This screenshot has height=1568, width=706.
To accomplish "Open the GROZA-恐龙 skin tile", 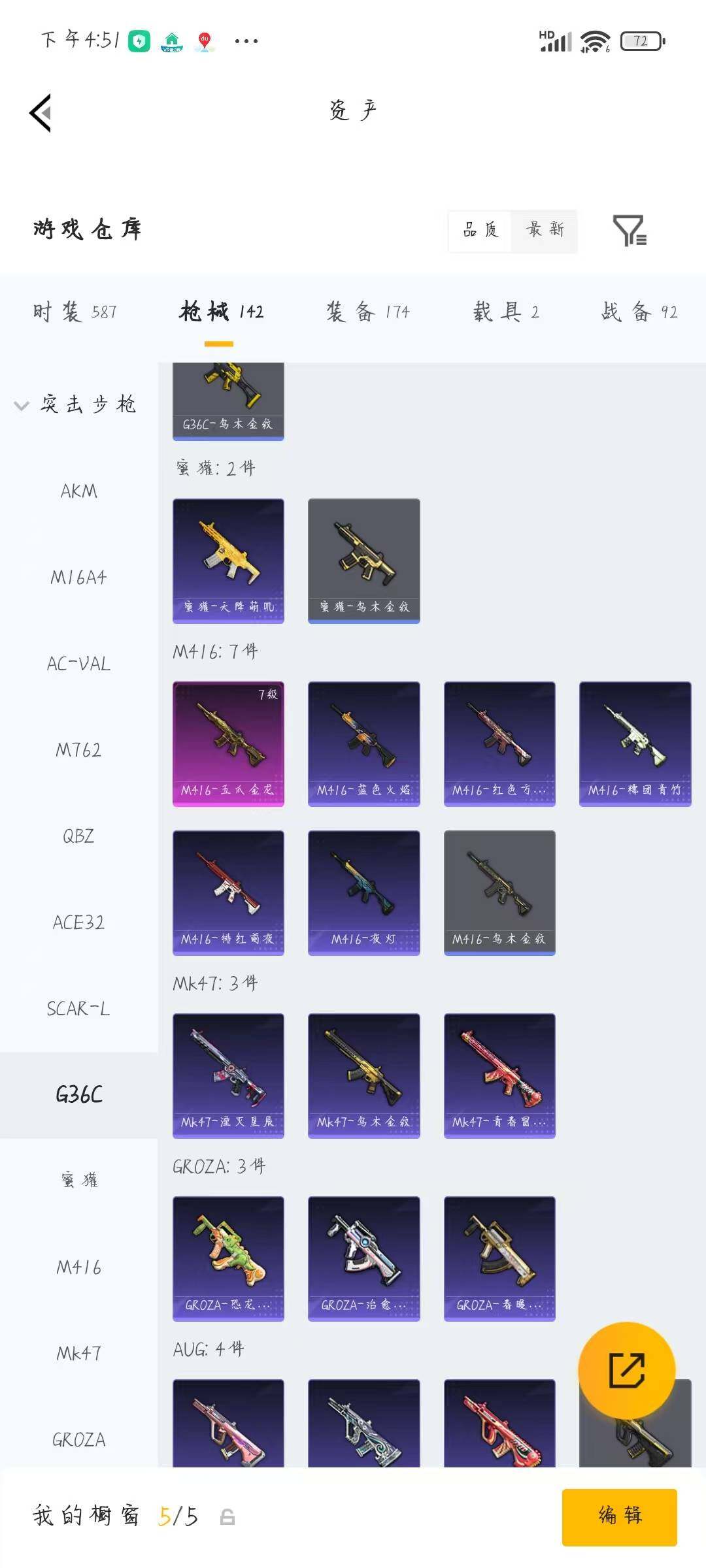I will tap(228, 1259).
